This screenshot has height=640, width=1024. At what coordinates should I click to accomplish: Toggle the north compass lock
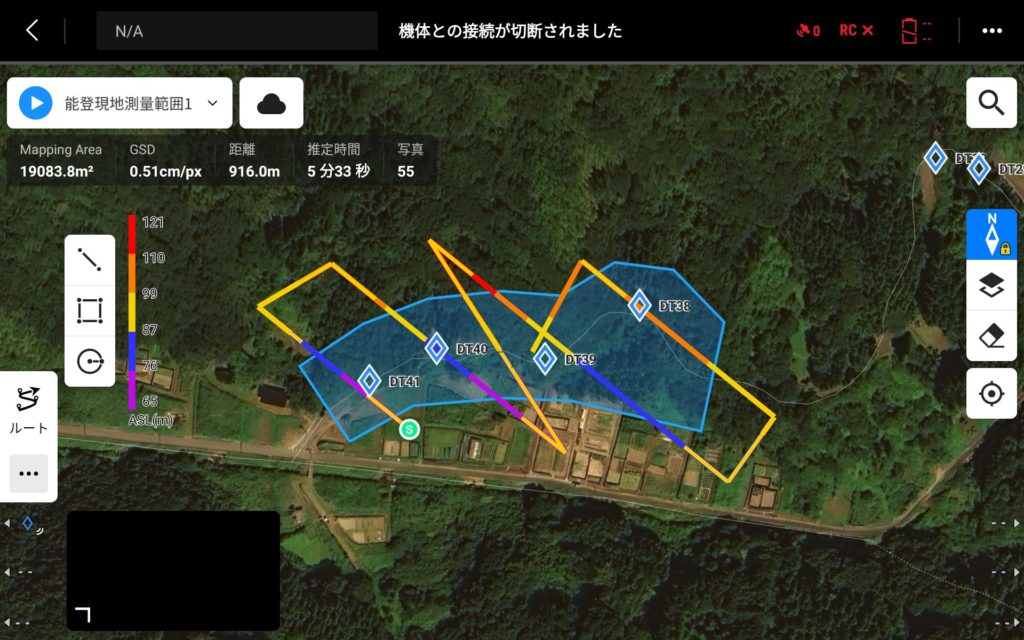991,234
